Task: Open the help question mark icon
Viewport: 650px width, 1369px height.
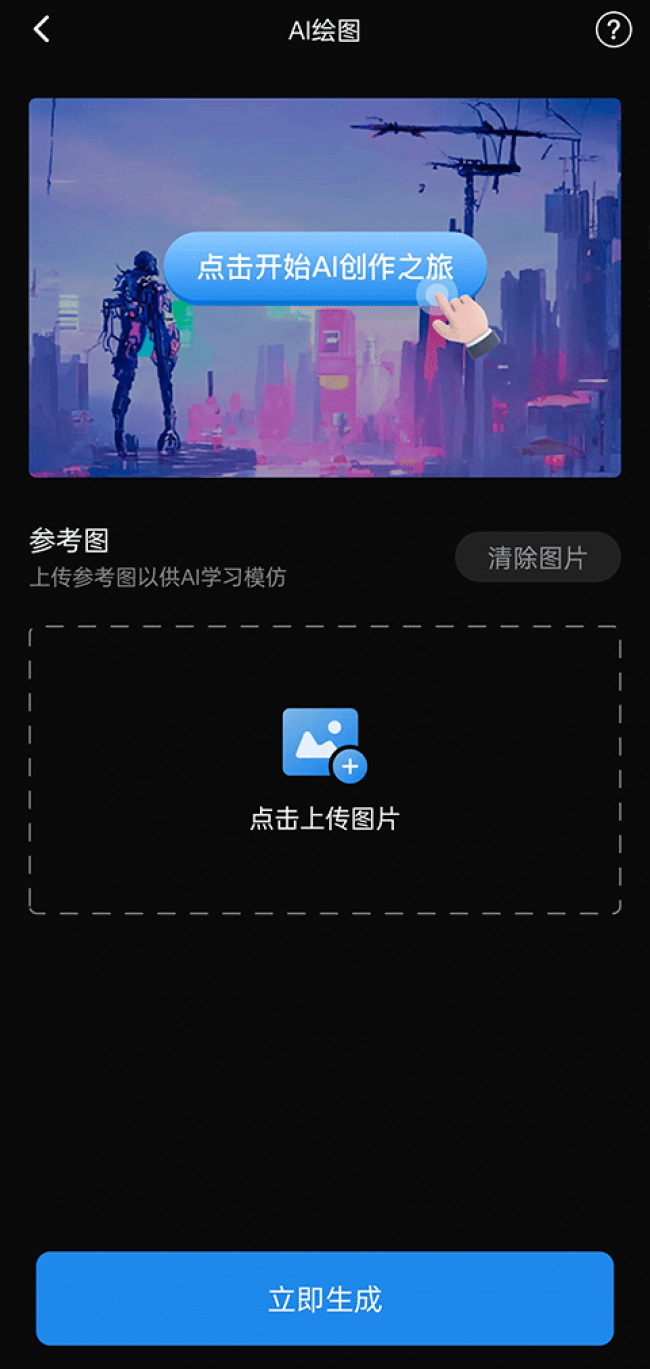Action: 613,30
